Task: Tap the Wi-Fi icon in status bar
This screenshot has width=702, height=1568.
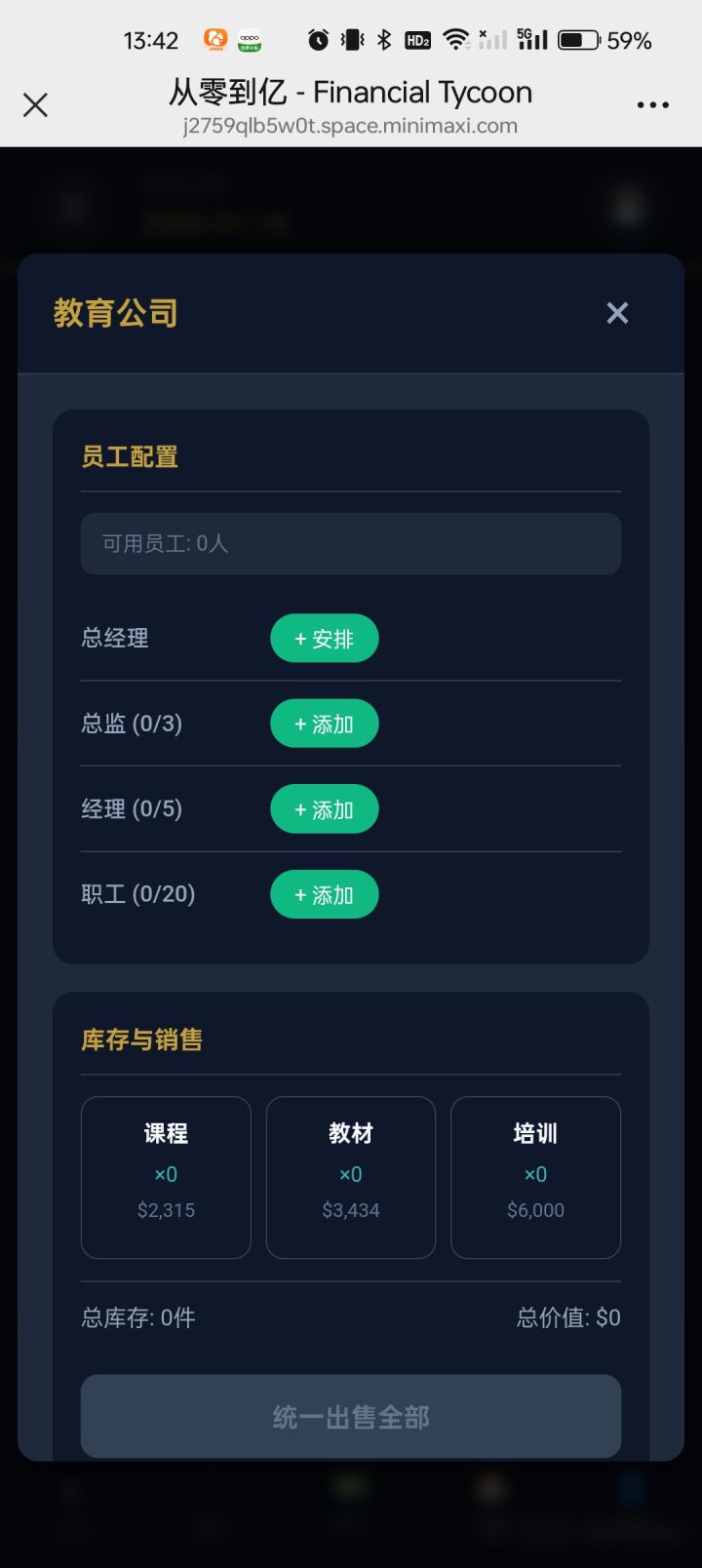Action: pyautogui.click(x=455, y=39)
